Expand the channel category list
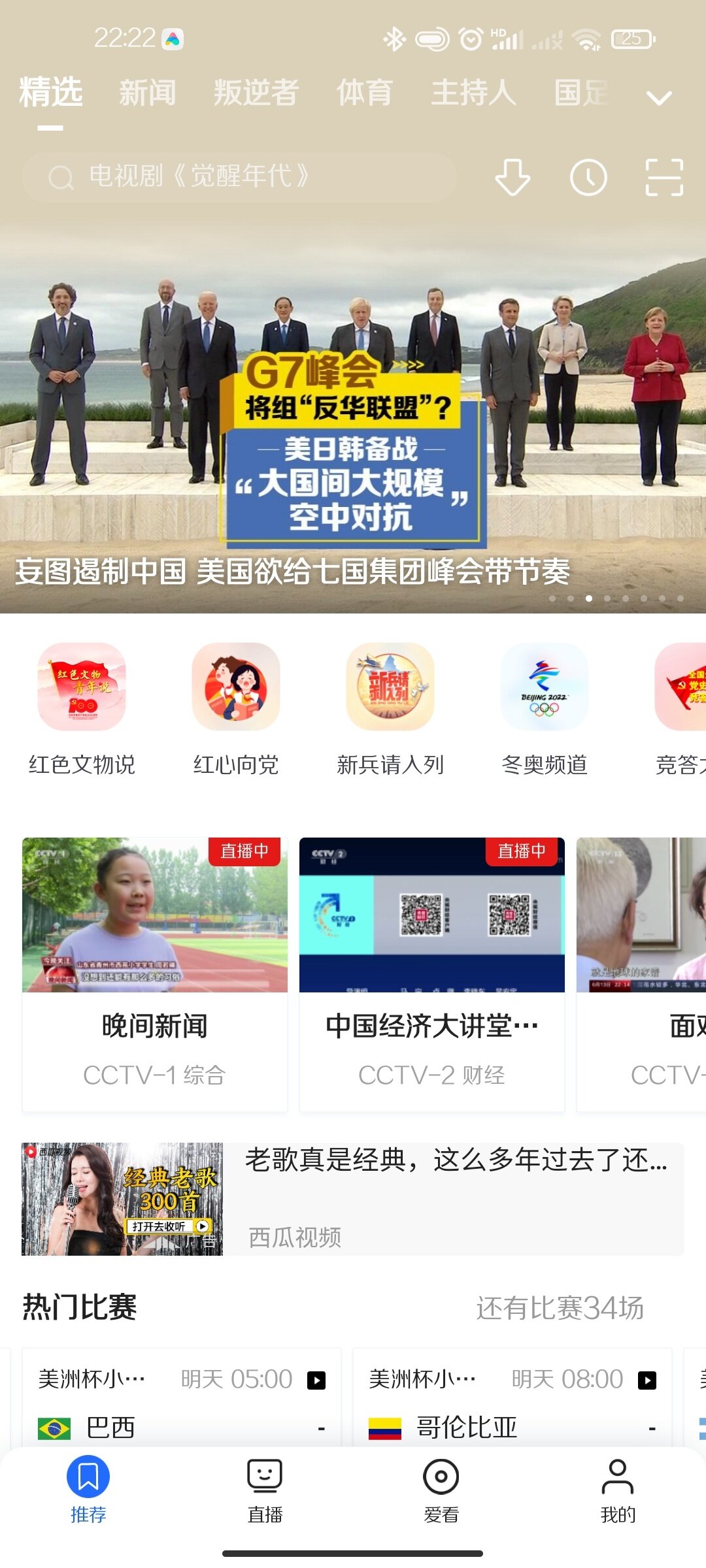 pos(658,98)
